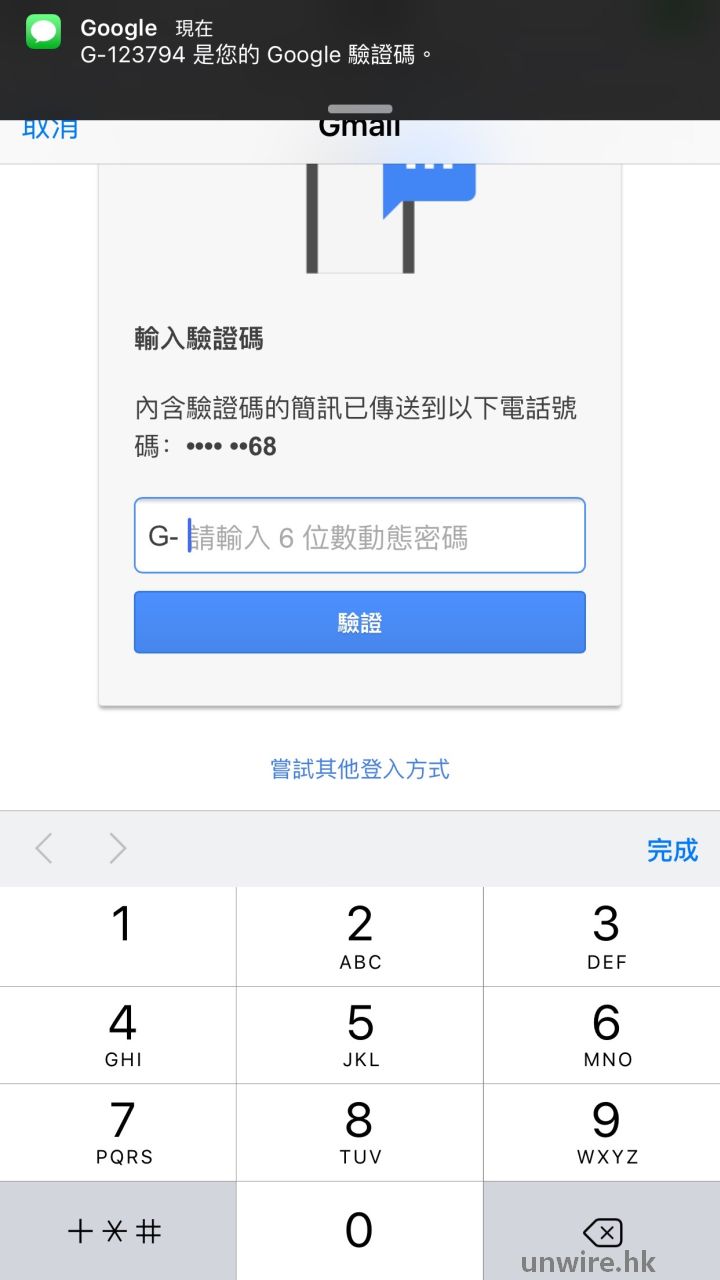Tap 取消 to cancel sign-in
Image resolution: width=720 pixels, height=1280 pixels.
50,129
